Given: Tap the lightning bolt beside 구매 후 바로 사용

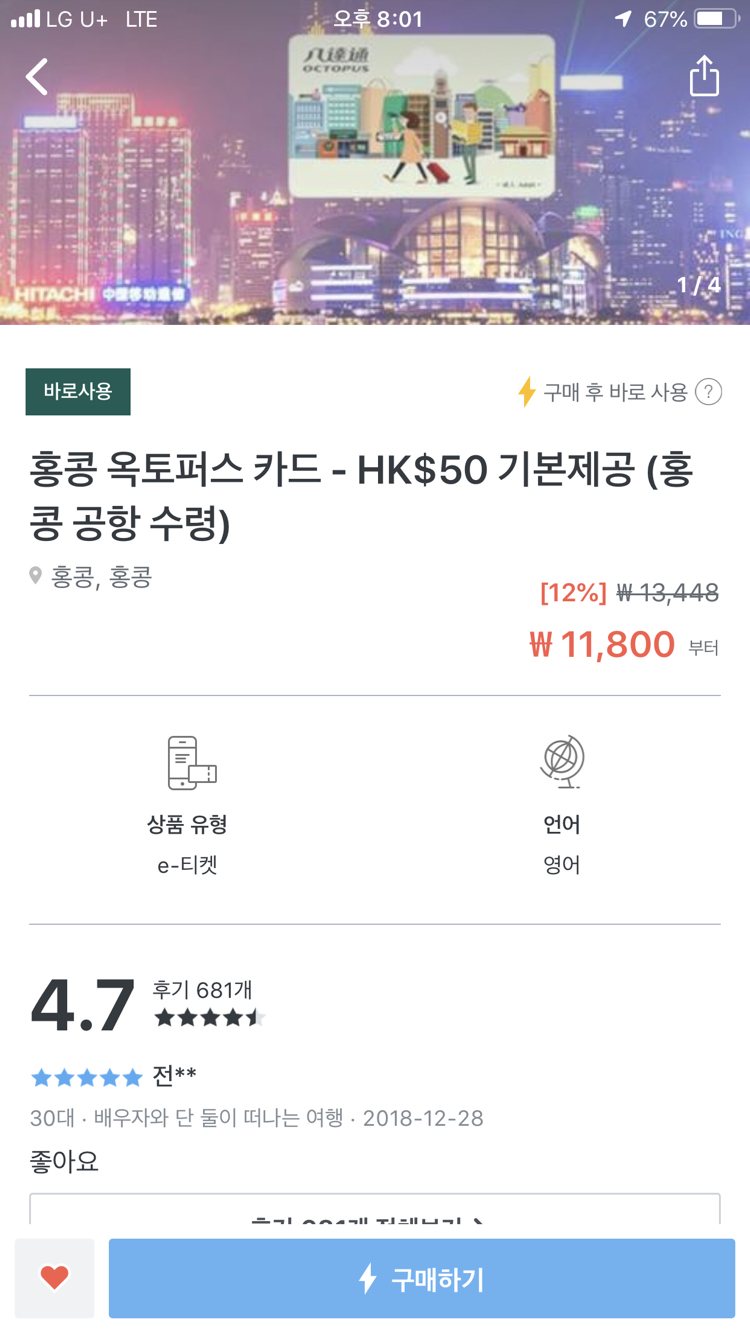Looking at the screenshot, I should pos(527,392).
